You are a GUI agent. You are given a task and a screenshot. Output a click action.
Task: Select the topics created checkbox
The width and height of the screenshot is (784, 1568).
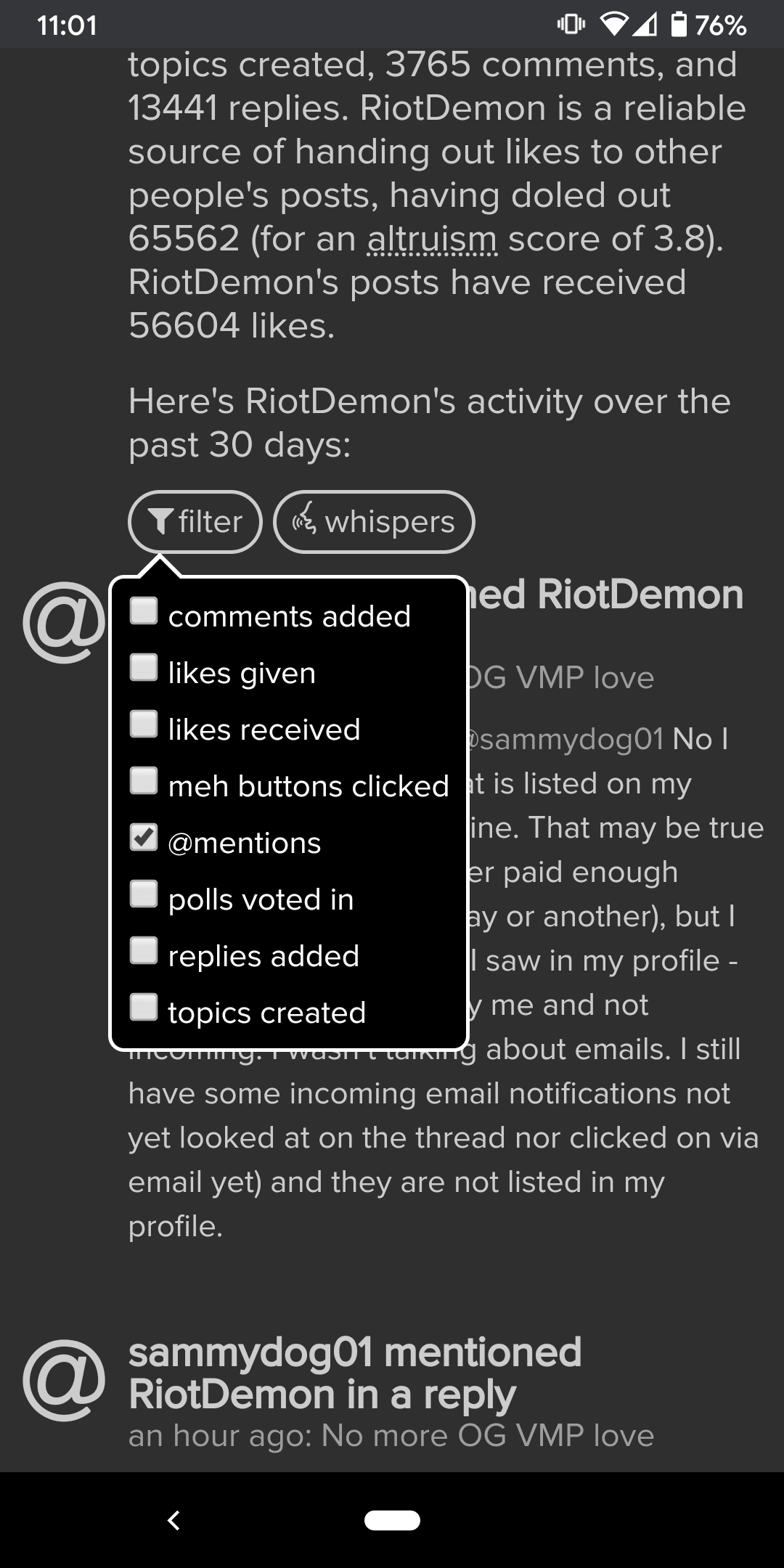click(144, 1008)
